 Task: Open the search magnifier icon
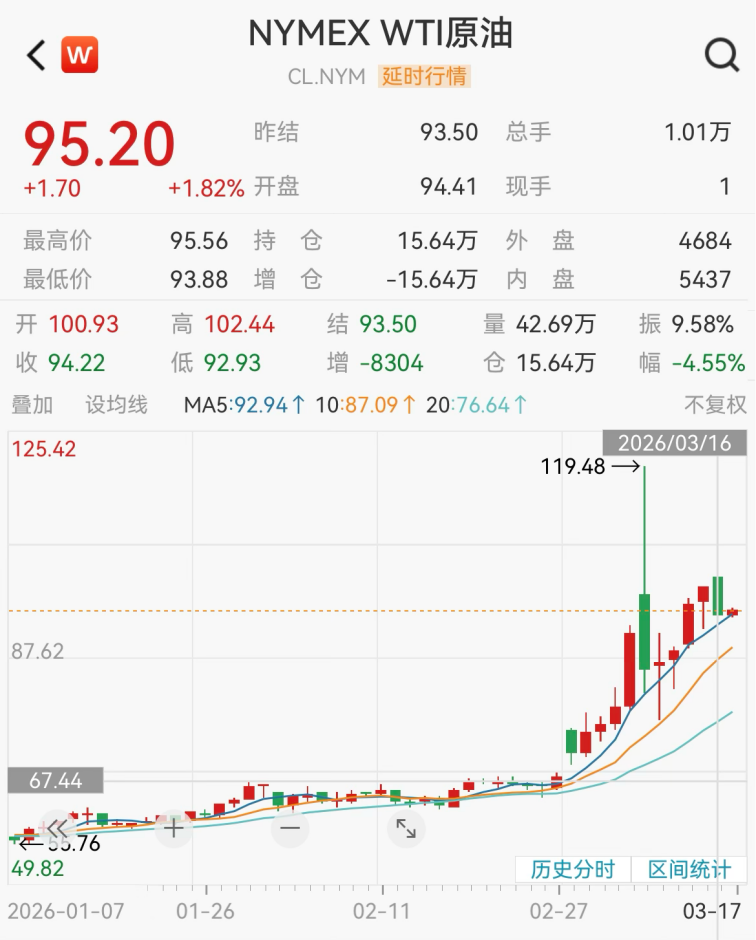point(721,56)
